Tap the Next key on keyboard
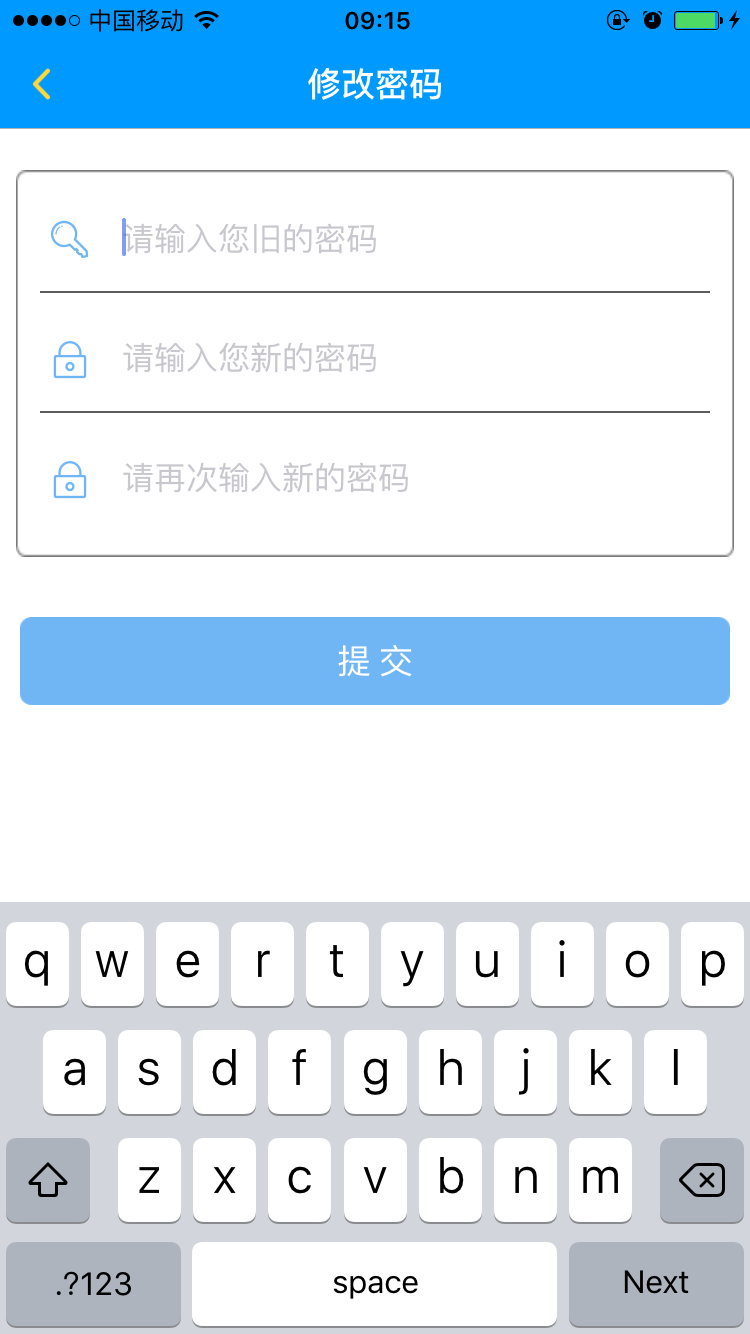Screen dimensions: 750x1334 click(656, 1283)
